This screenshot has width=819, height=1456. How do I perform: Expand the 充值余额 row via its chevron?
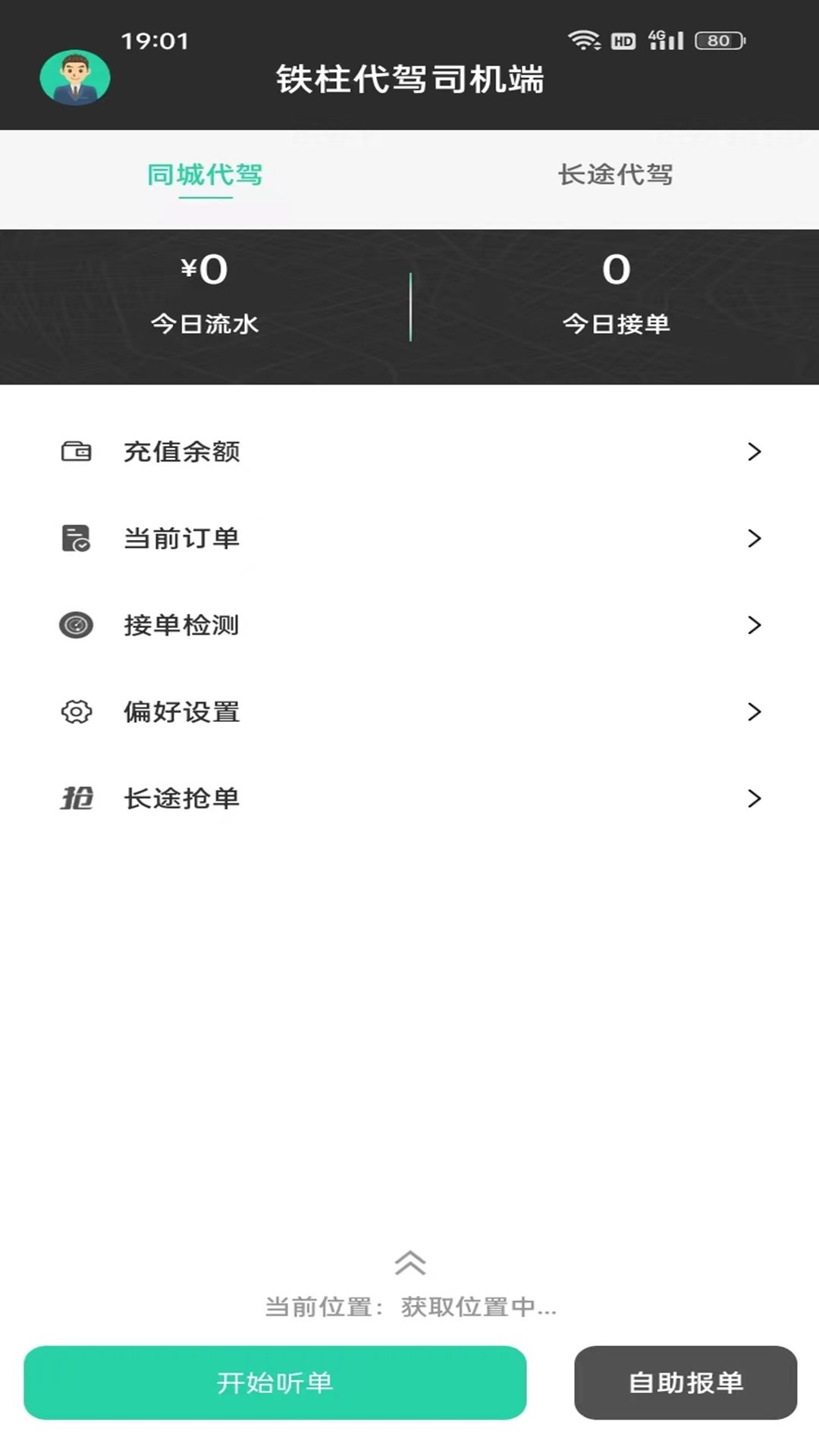coord(755,452)
